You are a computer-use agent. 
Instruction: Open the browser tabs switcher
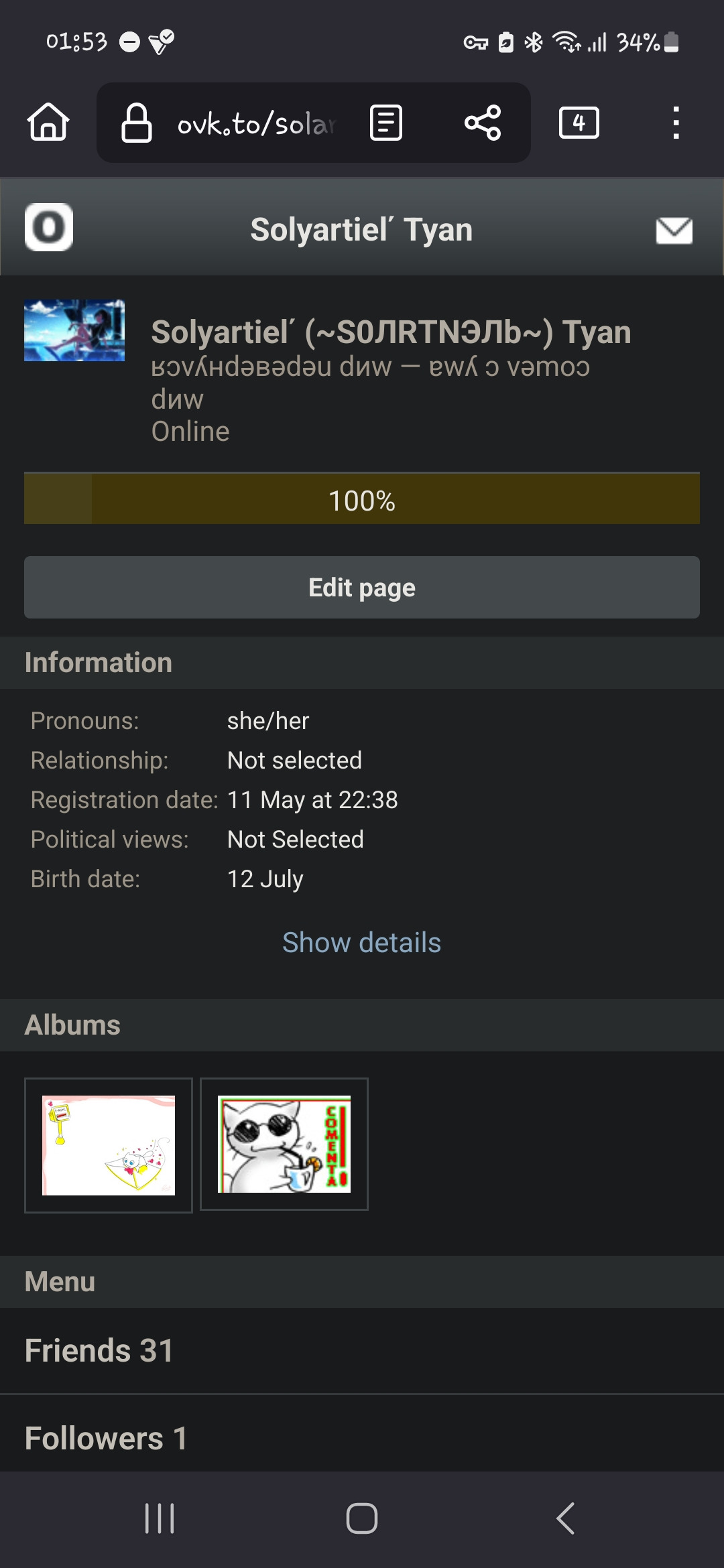click(x=579, y=123)
